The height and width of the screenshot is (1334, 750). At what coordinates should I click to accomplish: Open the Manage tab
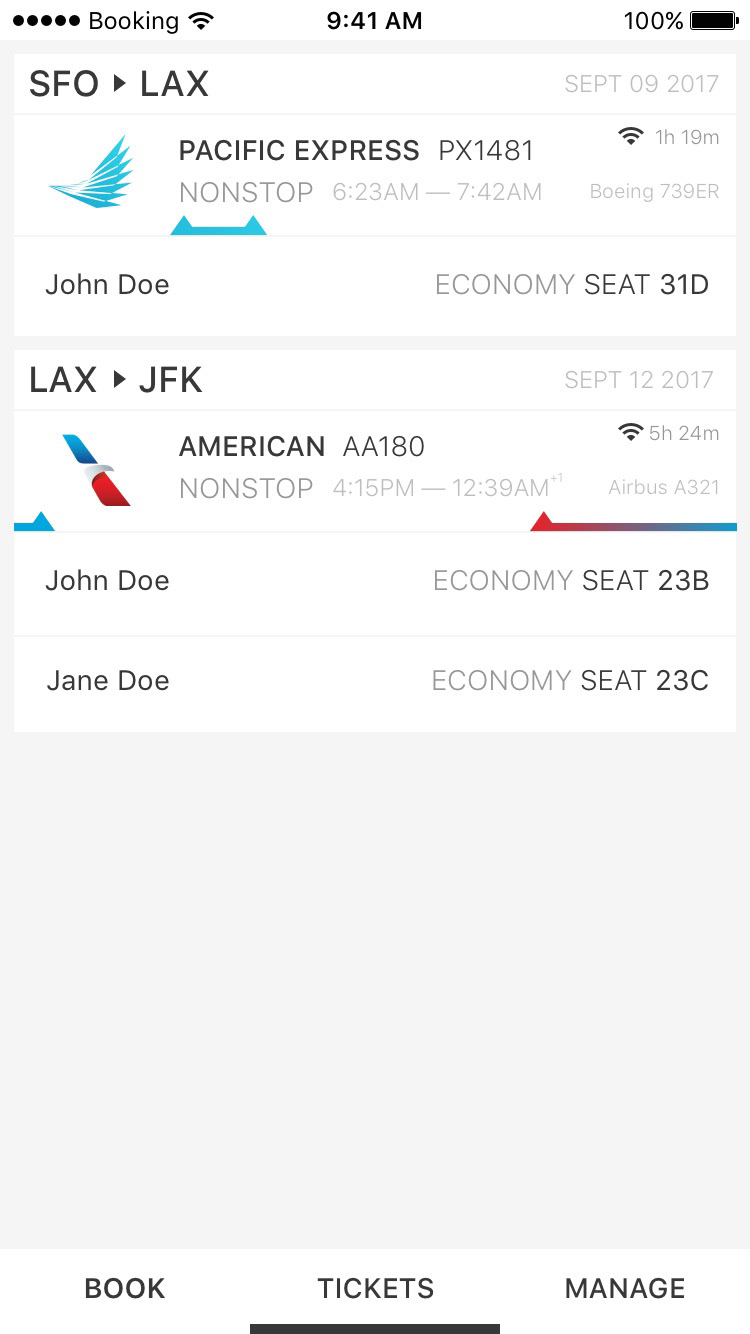click(x=625, y=1289)
